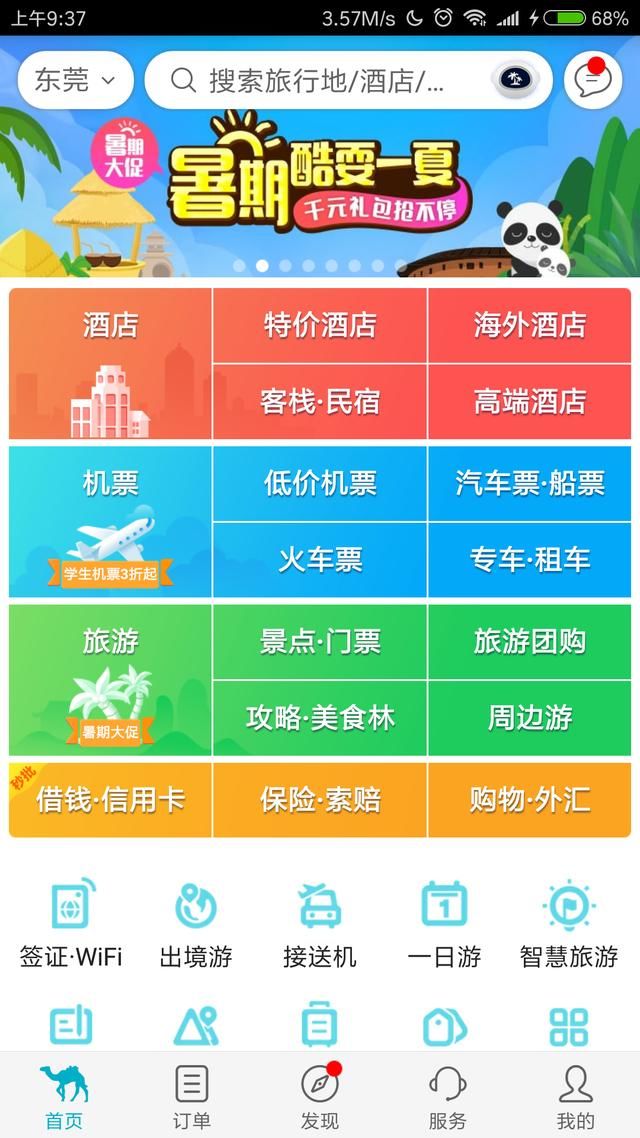
Task: Go to 客栈·民宿 inns and homestays
Action: (320, 402)
